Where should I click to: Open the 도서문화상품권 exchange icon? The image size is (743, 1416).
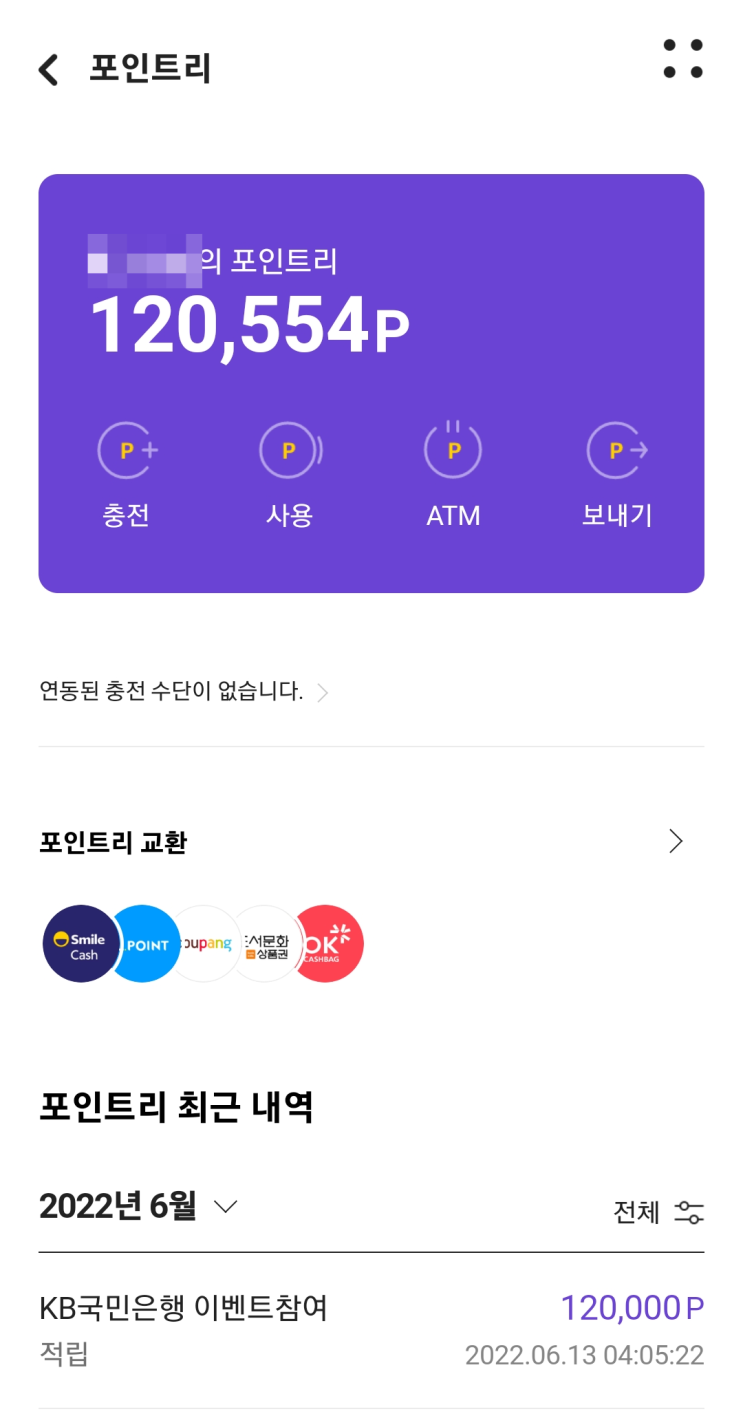click(266, 944)
